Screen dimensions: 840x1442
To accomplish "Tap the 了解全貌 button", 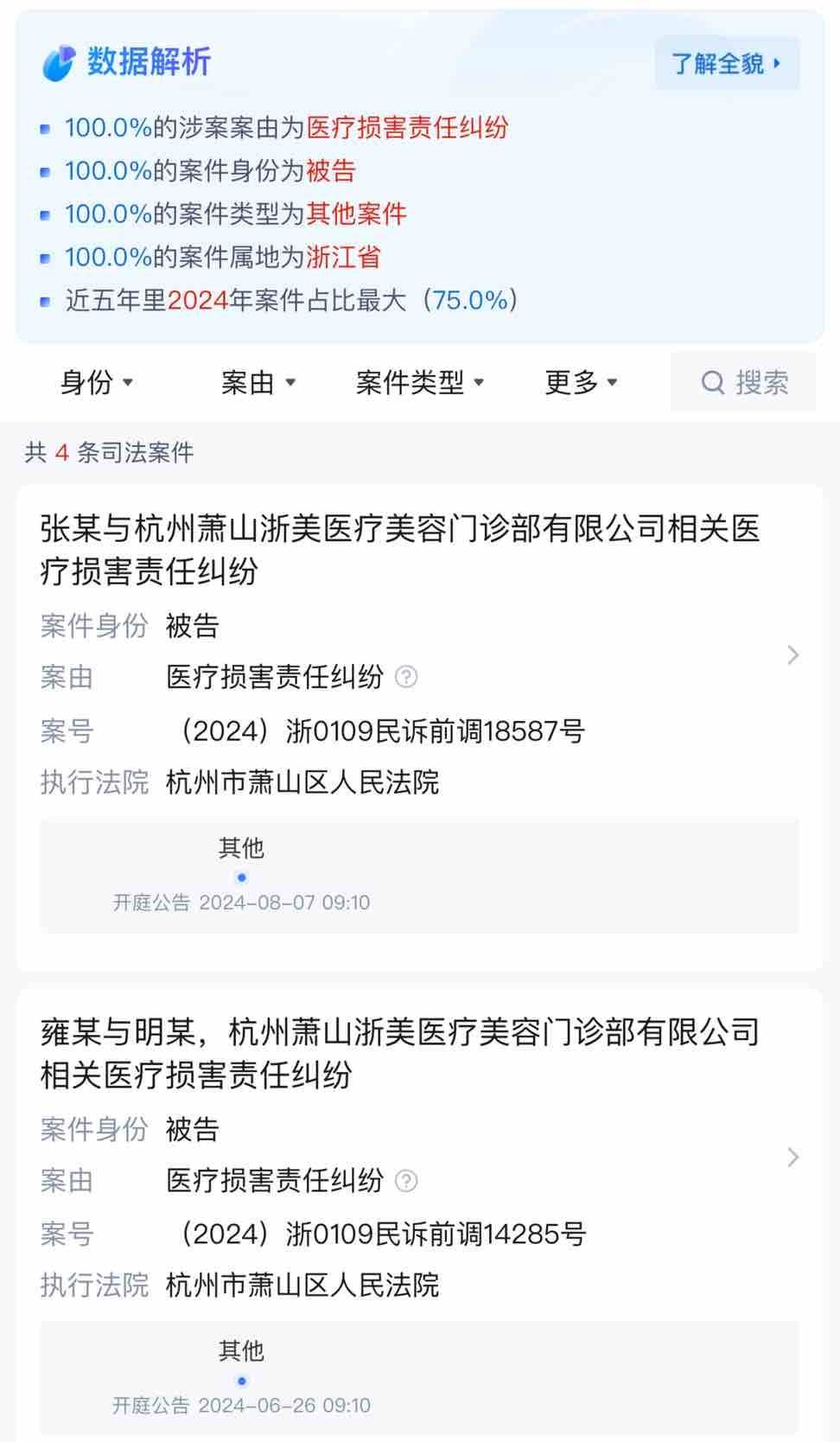I will click(726, 63).
